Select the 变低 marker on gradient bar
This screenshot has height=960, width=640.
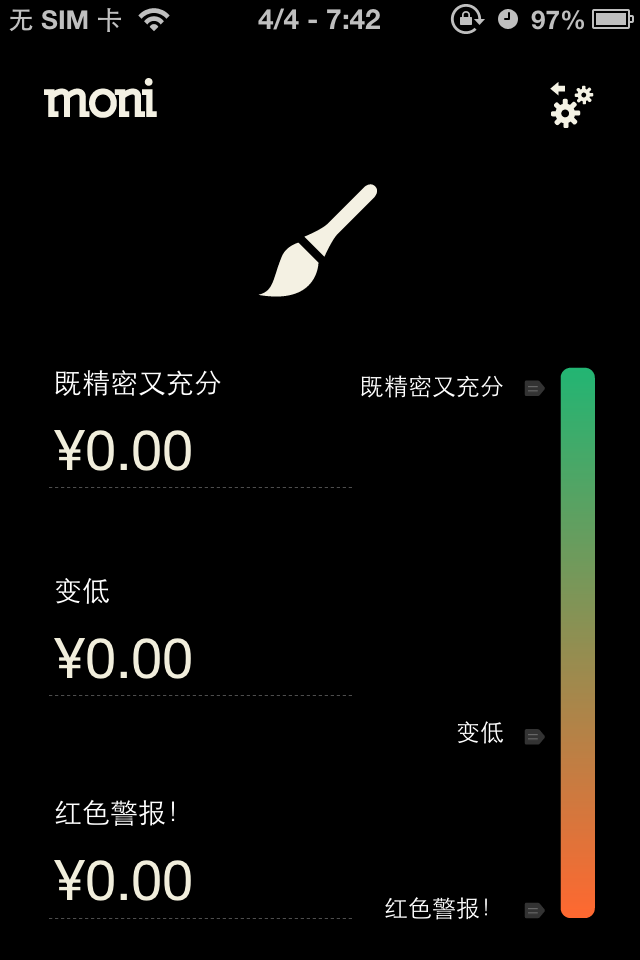click(535, 737)
